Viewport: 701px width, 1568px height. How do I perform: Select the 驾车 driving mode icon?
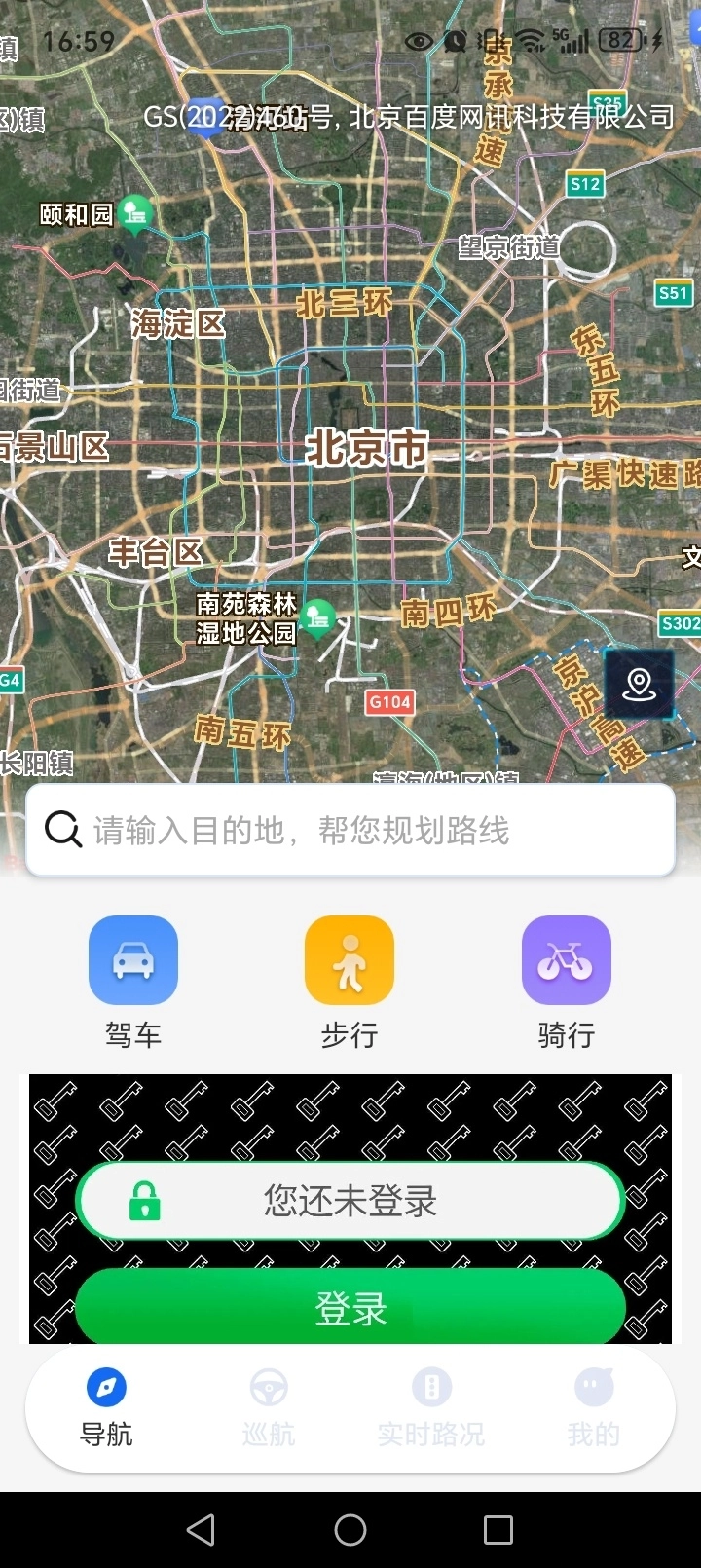pos(132,959)
